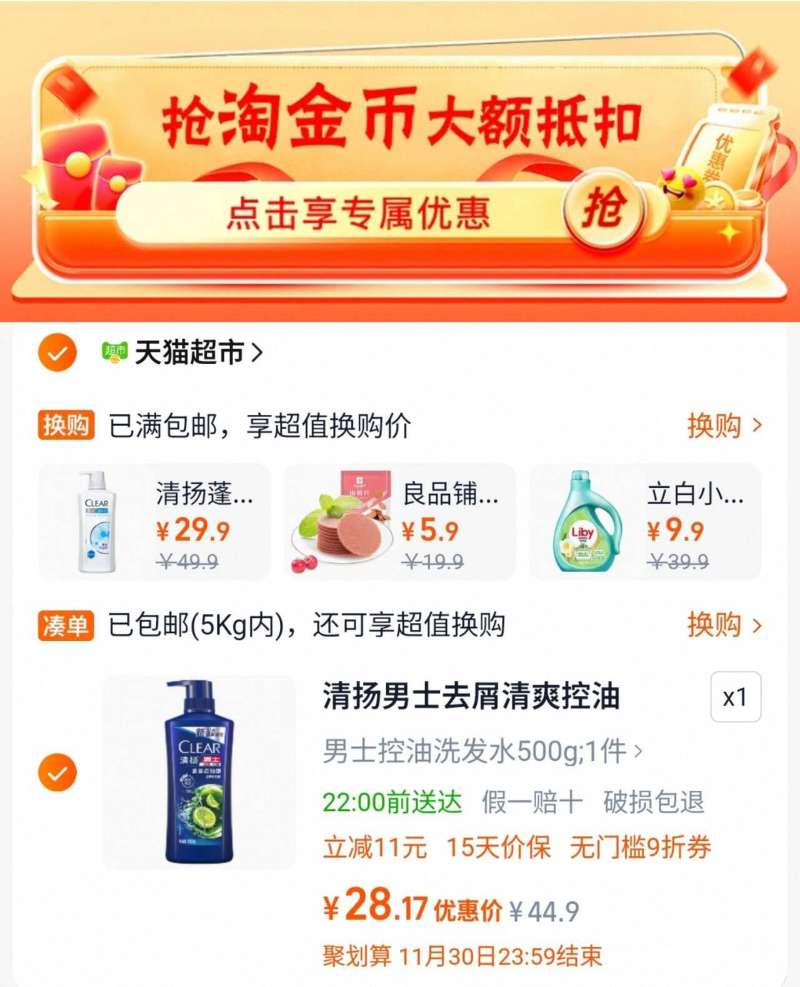Click the Tmall Supermarket cat icon
Screen dimensions: 800x987
tap(113, 351)
